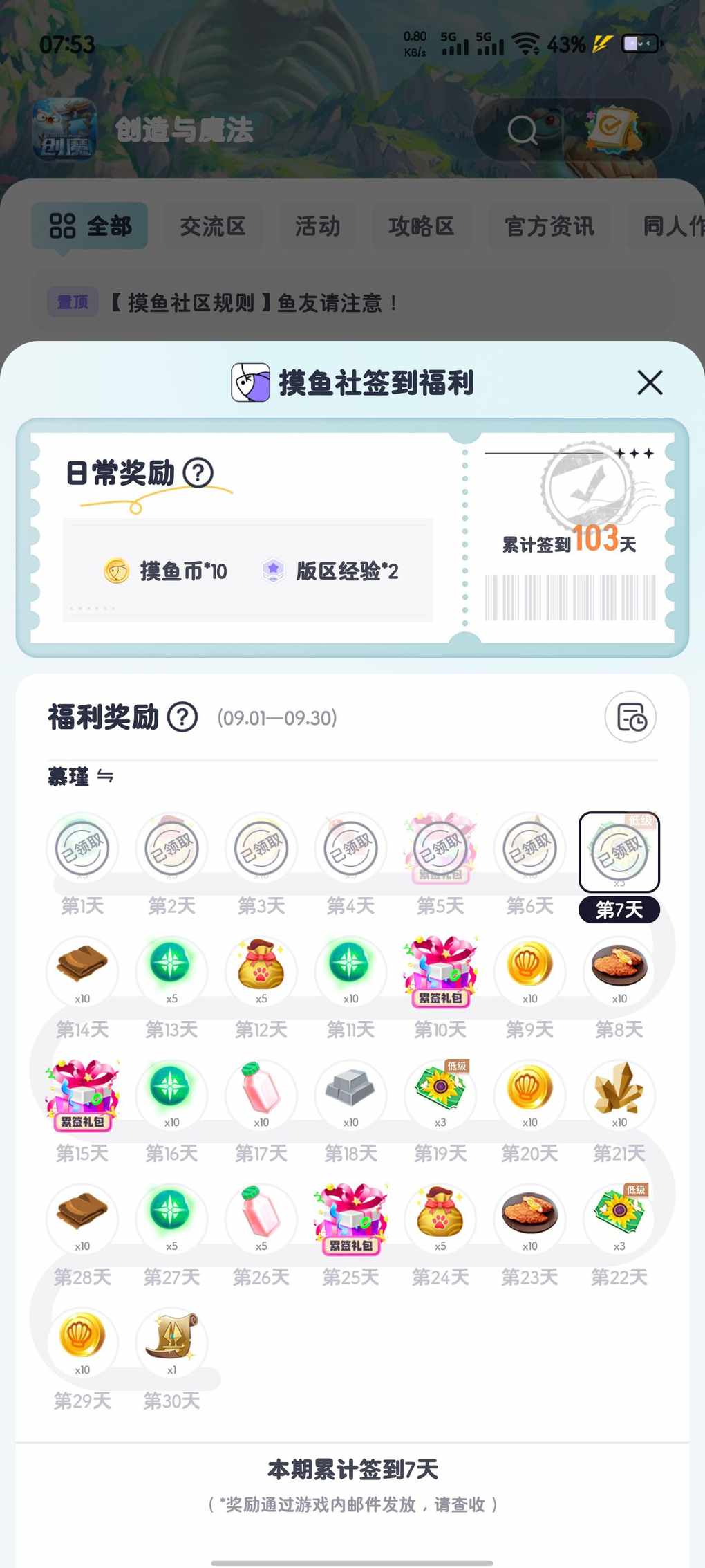This screenshot has width=705, height=1568.
Task: View the 第21天 crystal reward
Action: pyautogui.click(x=619, y=1093)
